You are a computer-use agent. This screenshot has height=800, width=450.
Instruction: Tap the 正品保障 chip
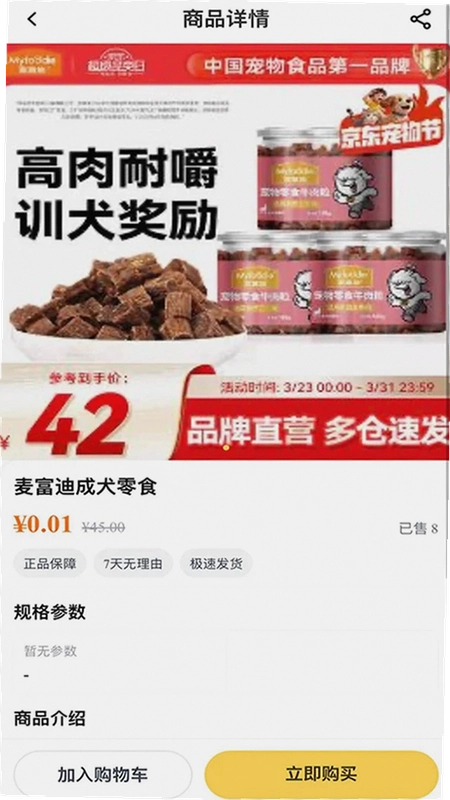(x=50, y=564)
